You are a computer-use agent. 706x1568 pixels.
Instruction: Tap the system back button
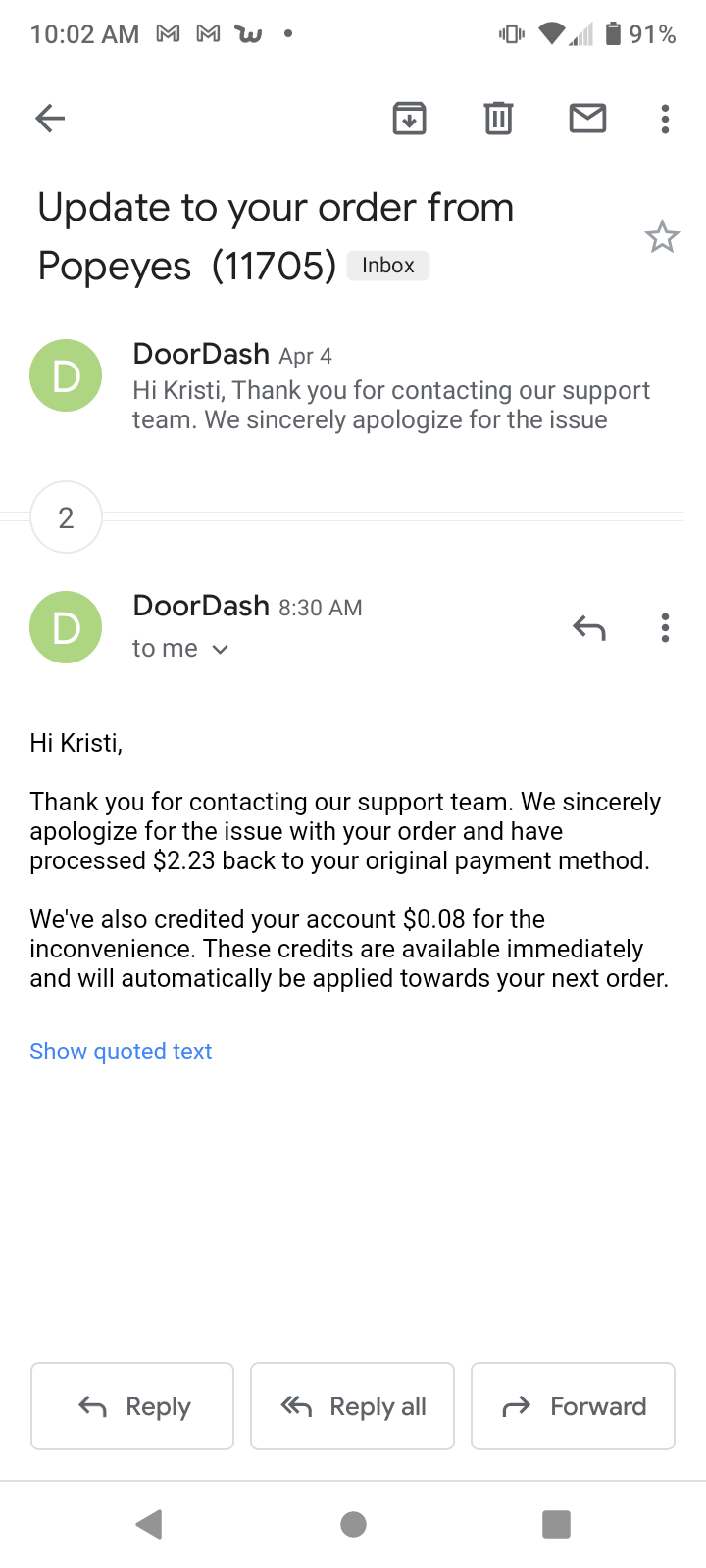click(x=149, y=1524)
